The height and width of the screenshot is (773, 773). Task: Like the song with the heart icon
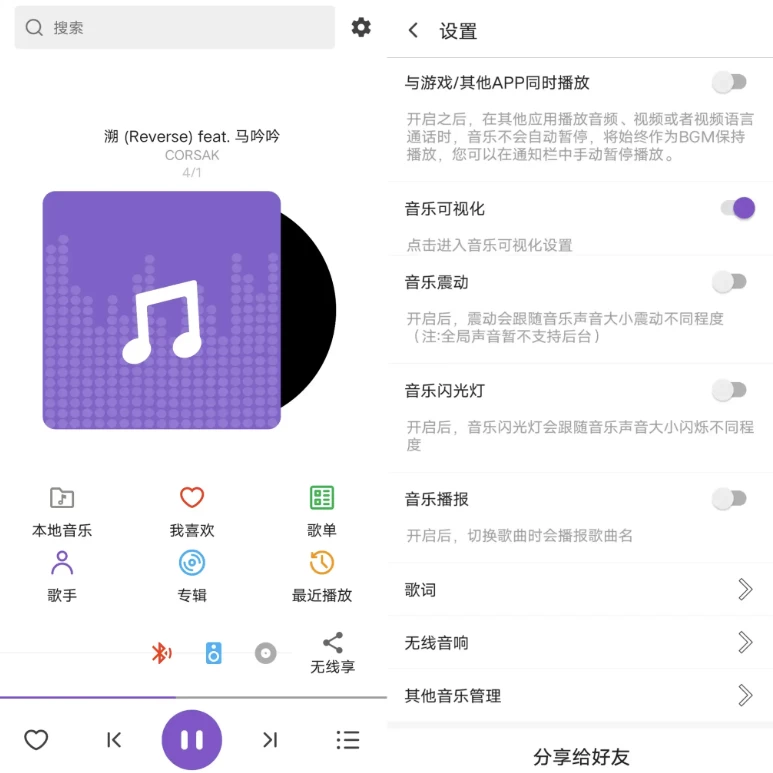[x=36, y=740]
